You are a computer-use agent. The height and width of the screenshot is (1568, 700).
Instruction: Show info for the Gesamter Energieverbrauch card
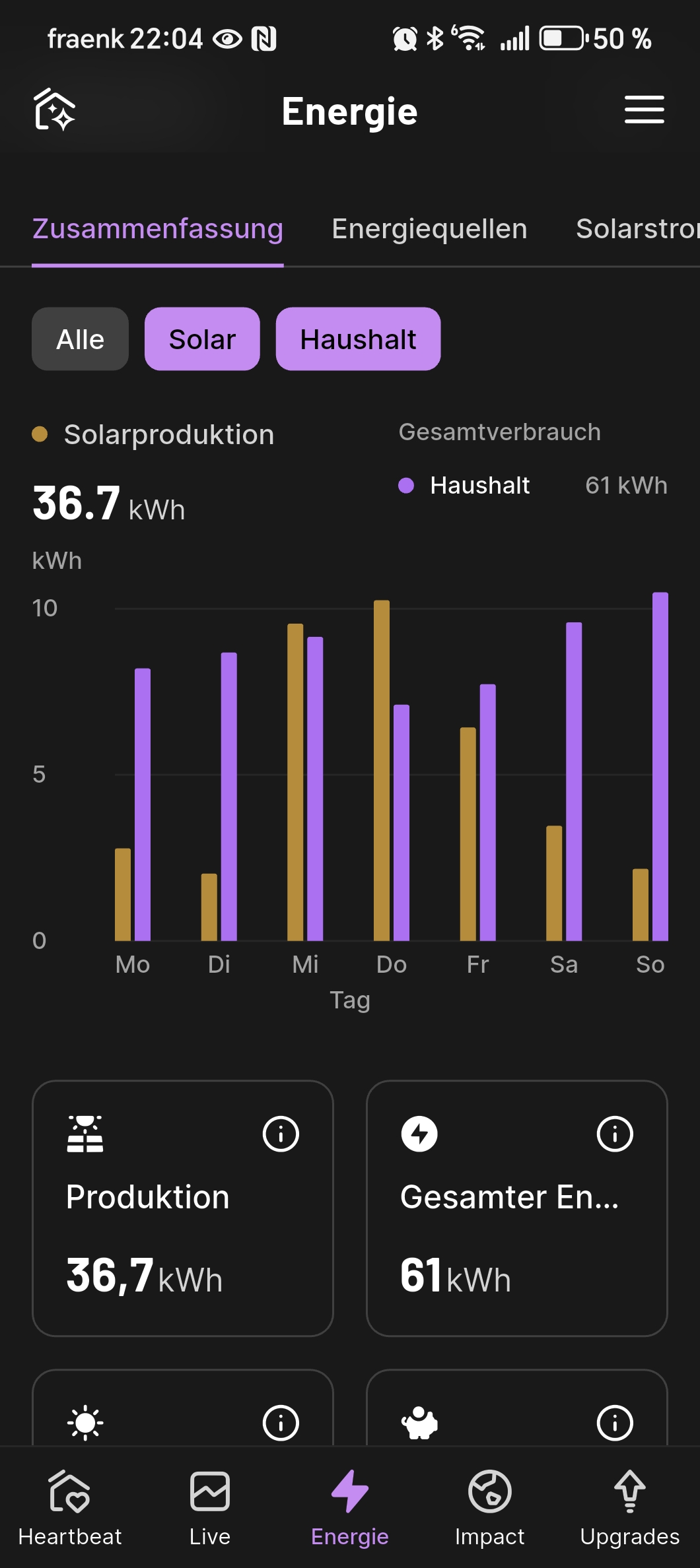(615, 1134)
